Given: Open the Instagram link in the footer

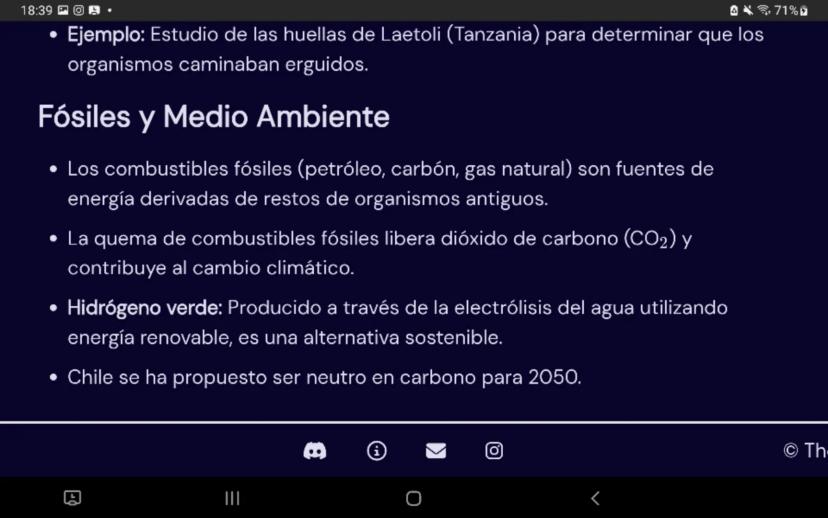Looking at the screenshot, I should [x=494, y=451].
